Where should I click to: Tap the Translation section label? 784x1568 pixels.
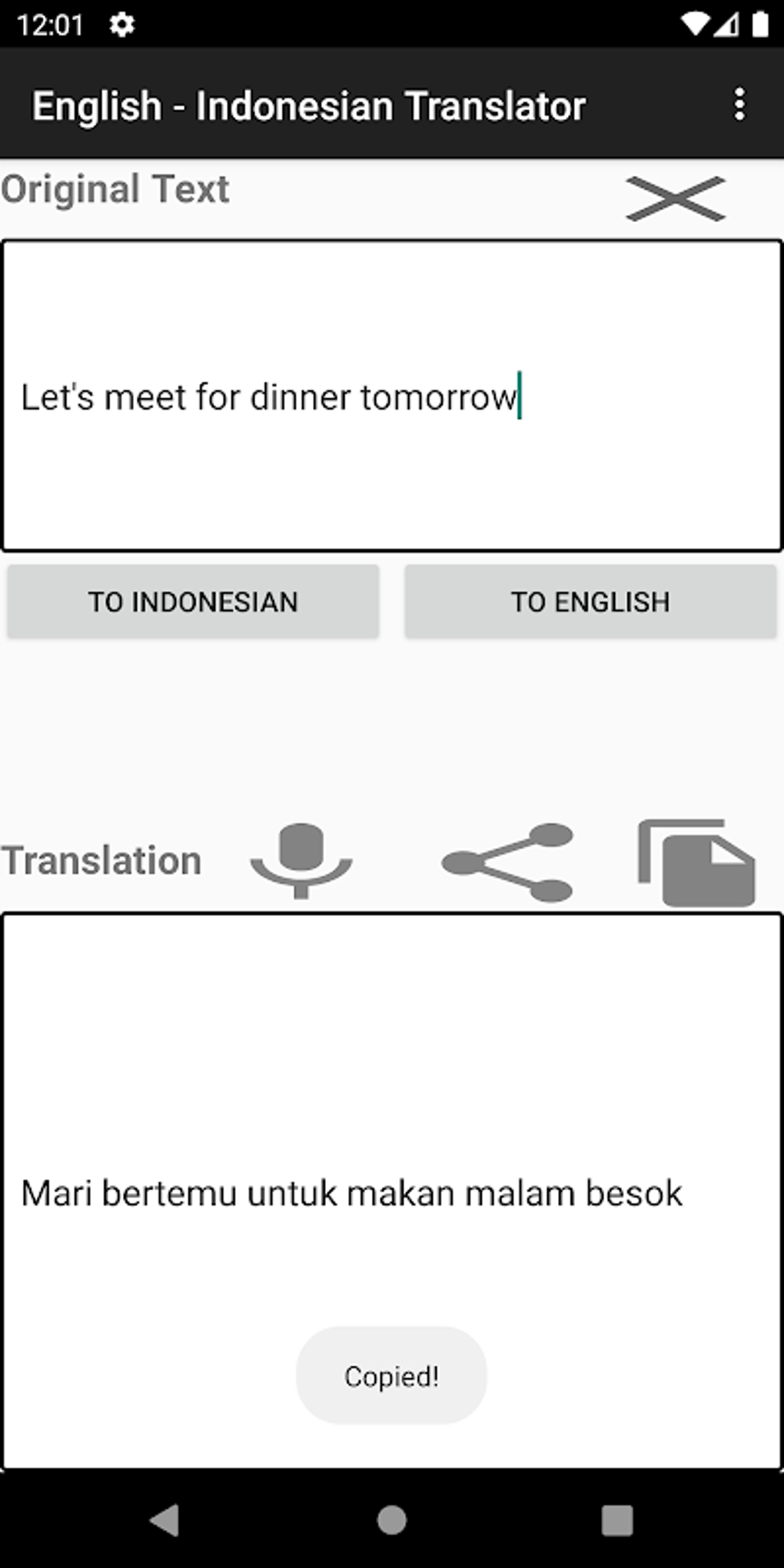pos(101,859)
